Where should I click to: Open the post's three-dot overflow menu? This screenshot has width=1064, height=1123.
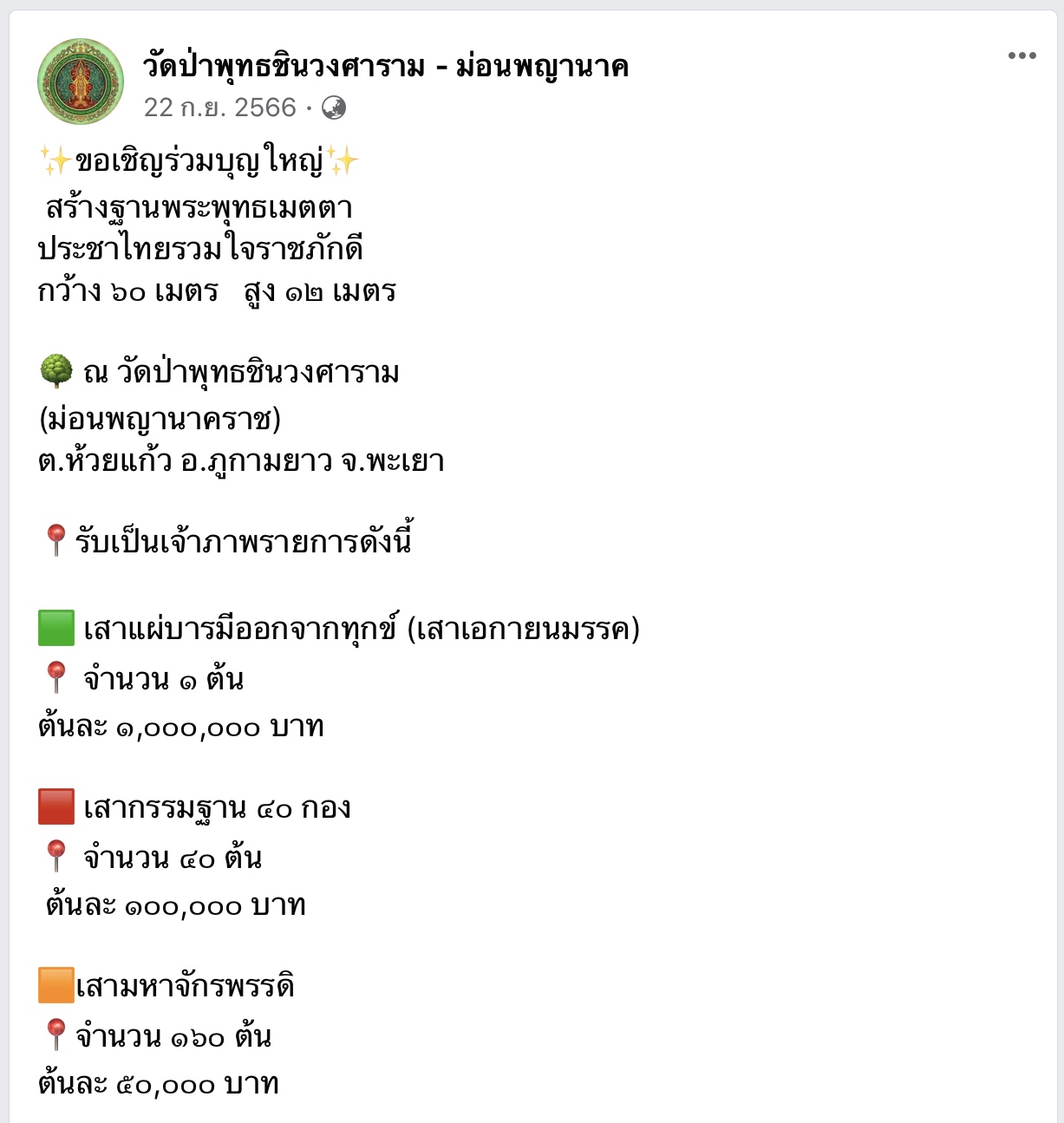coord(1022,56)
